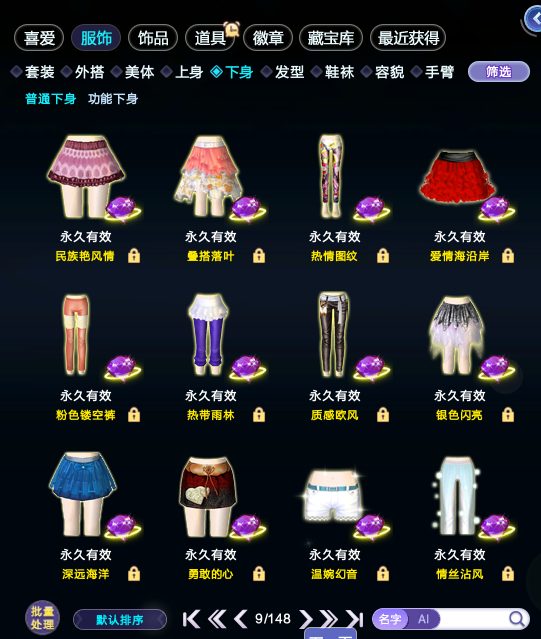This screenshot has width=541, height=639.
Task: Go to the next page arrow
Action: tap(305, 619)
